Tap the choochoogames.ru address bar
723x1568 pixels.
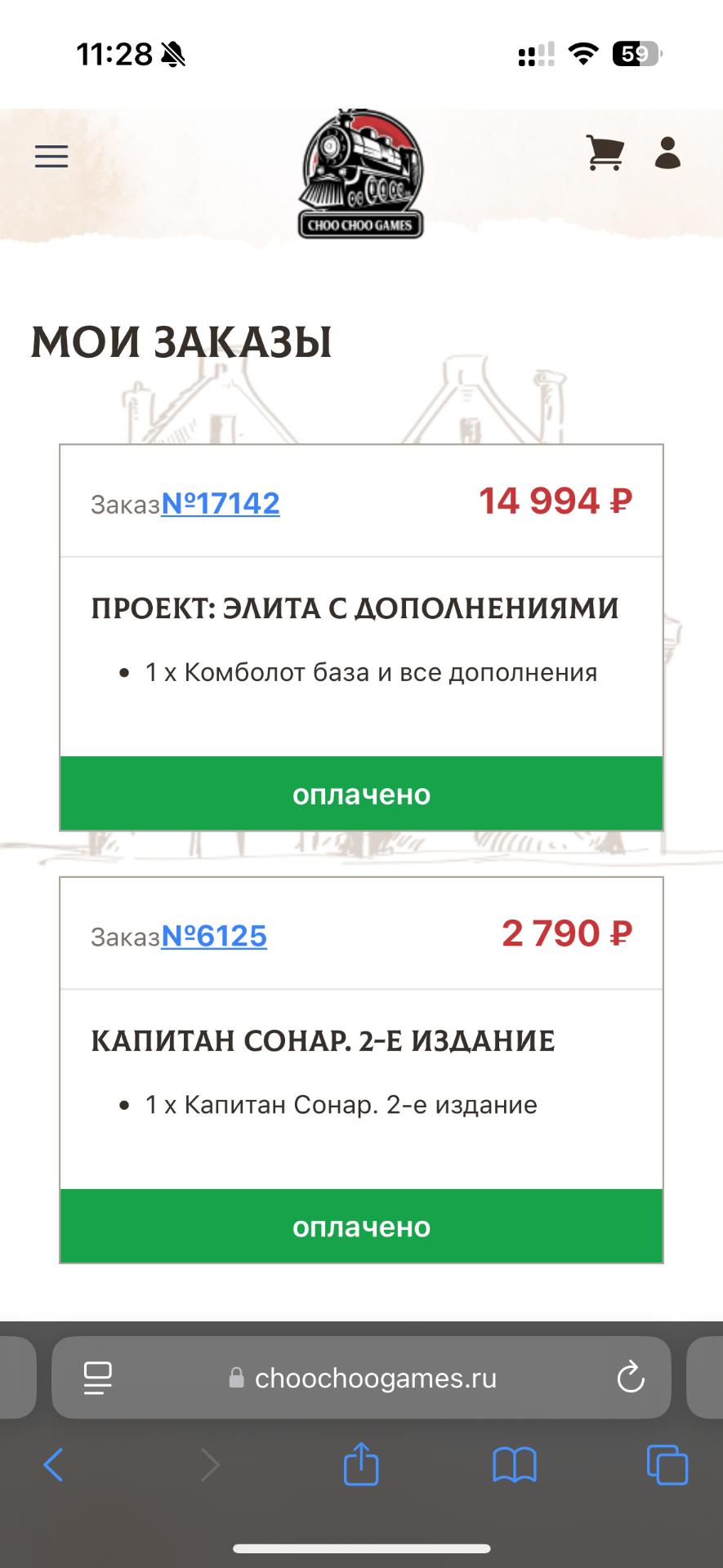pyautogui.click(x=376, y=1378)
